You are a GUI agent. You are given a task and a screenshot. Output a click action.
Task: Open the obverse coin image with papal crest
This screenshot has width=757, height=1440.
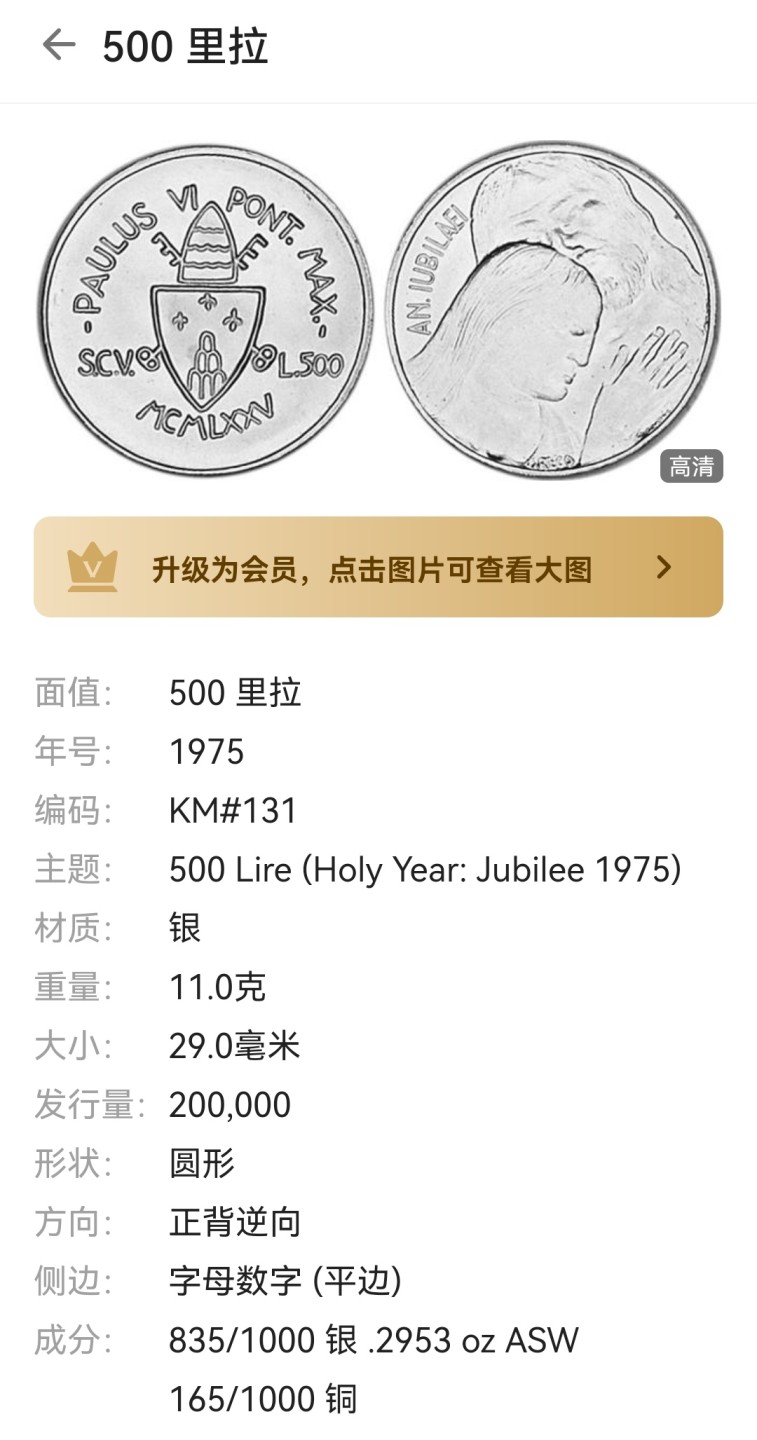click(x=206, y=310)
